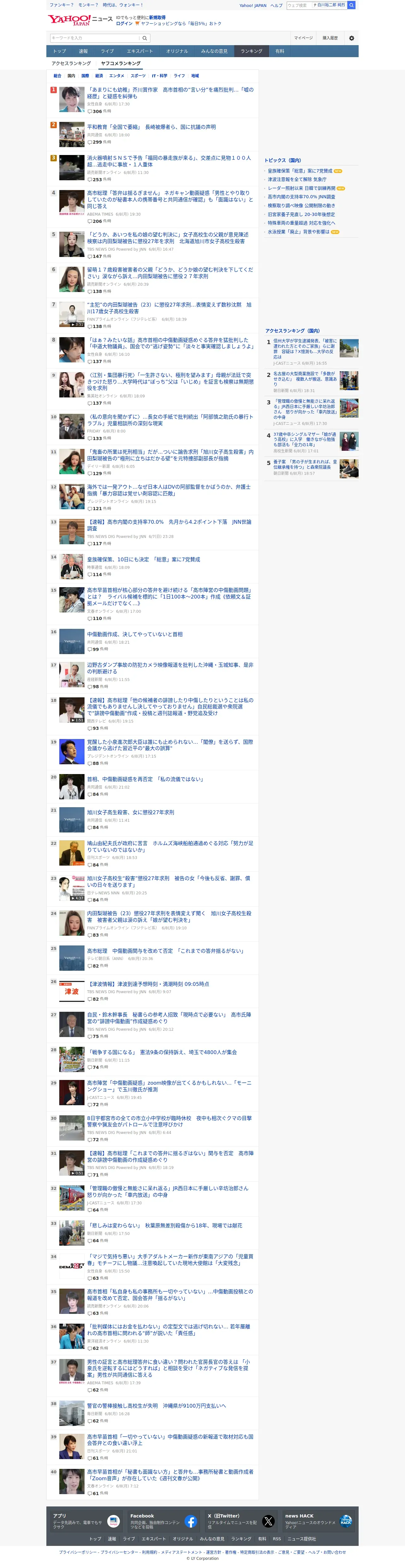Switch to the みんなの意見 tab
Image resolution: width=405 pixels, height=1568 pixels.
(214, 51)
